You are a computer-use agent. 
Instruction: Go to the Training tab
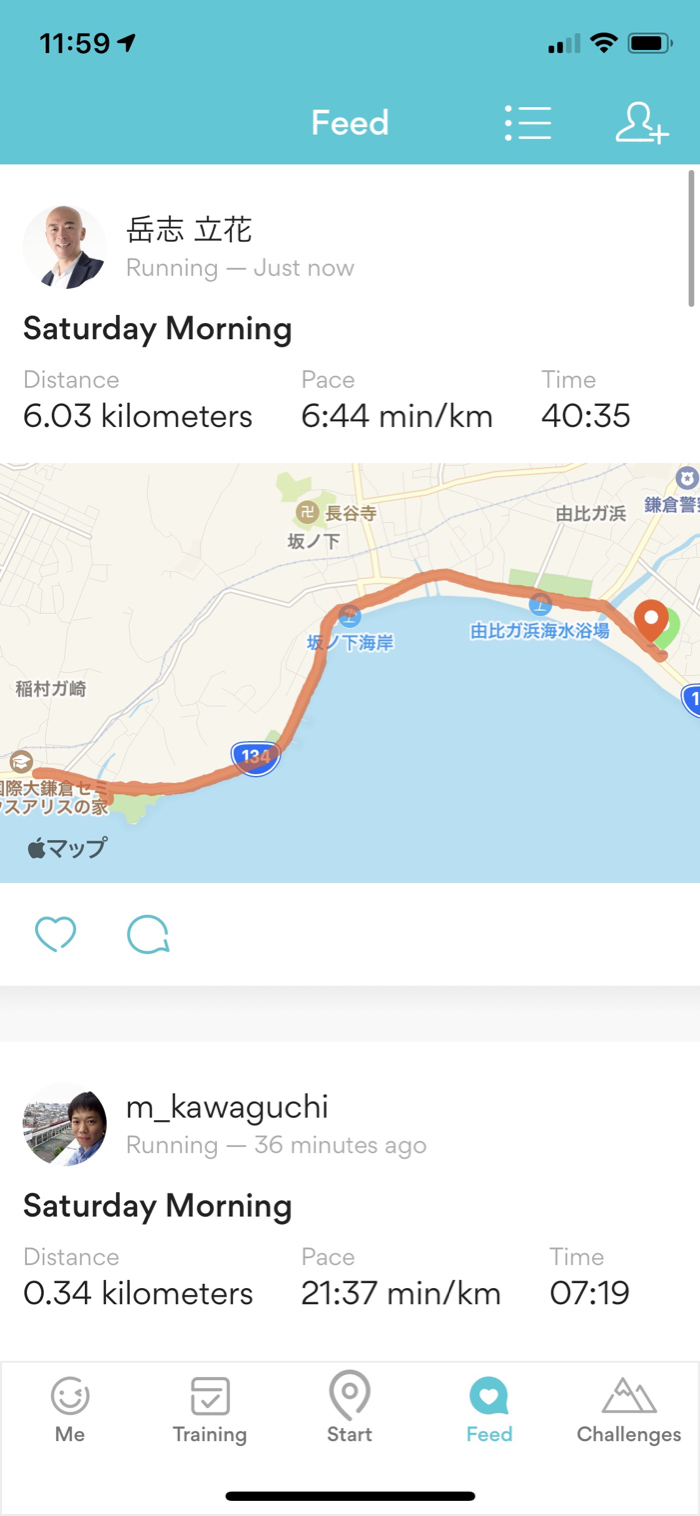tap(210, 1409)
